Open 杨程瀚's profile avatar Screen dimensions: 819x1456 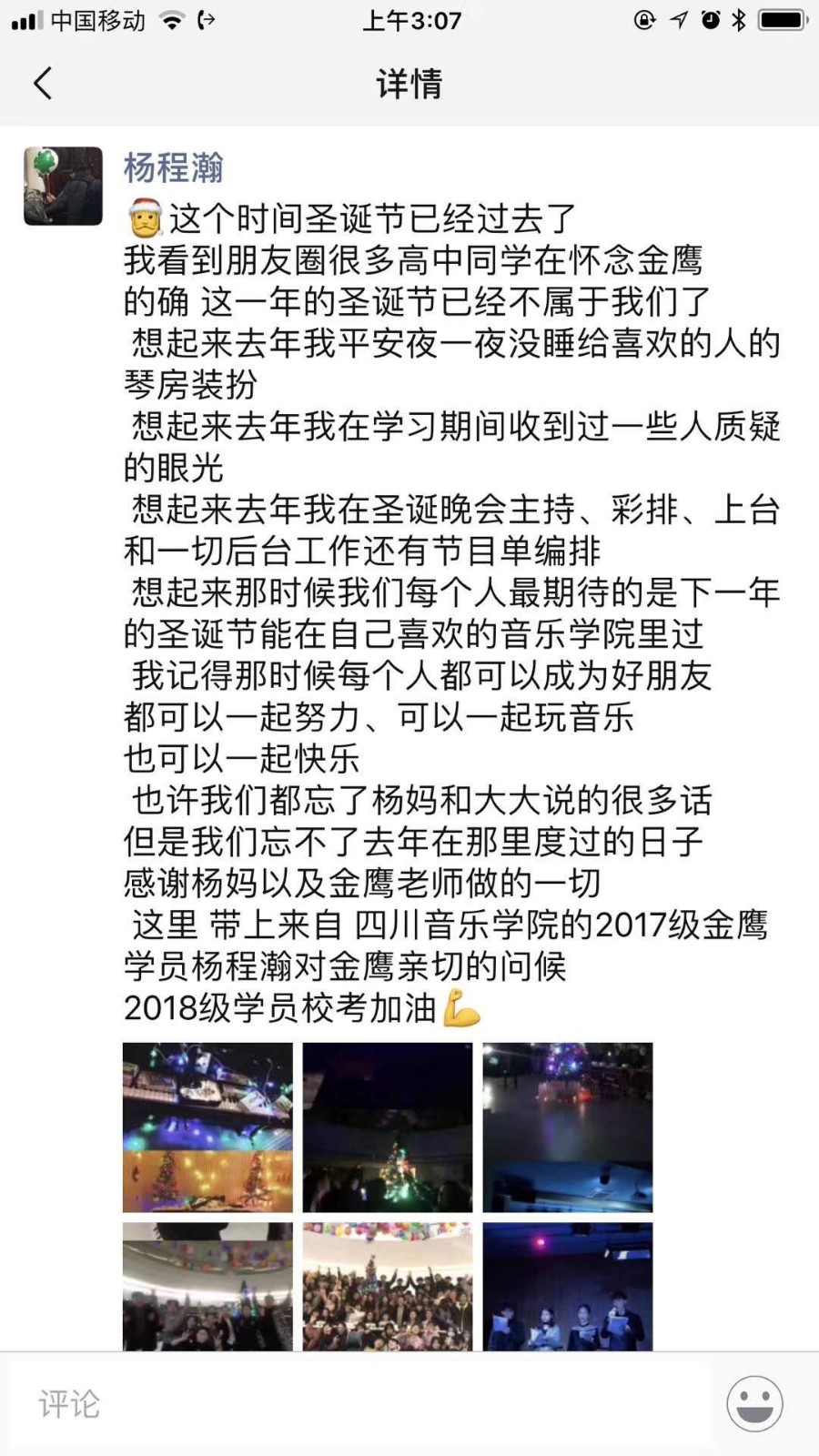pos(63,186)
